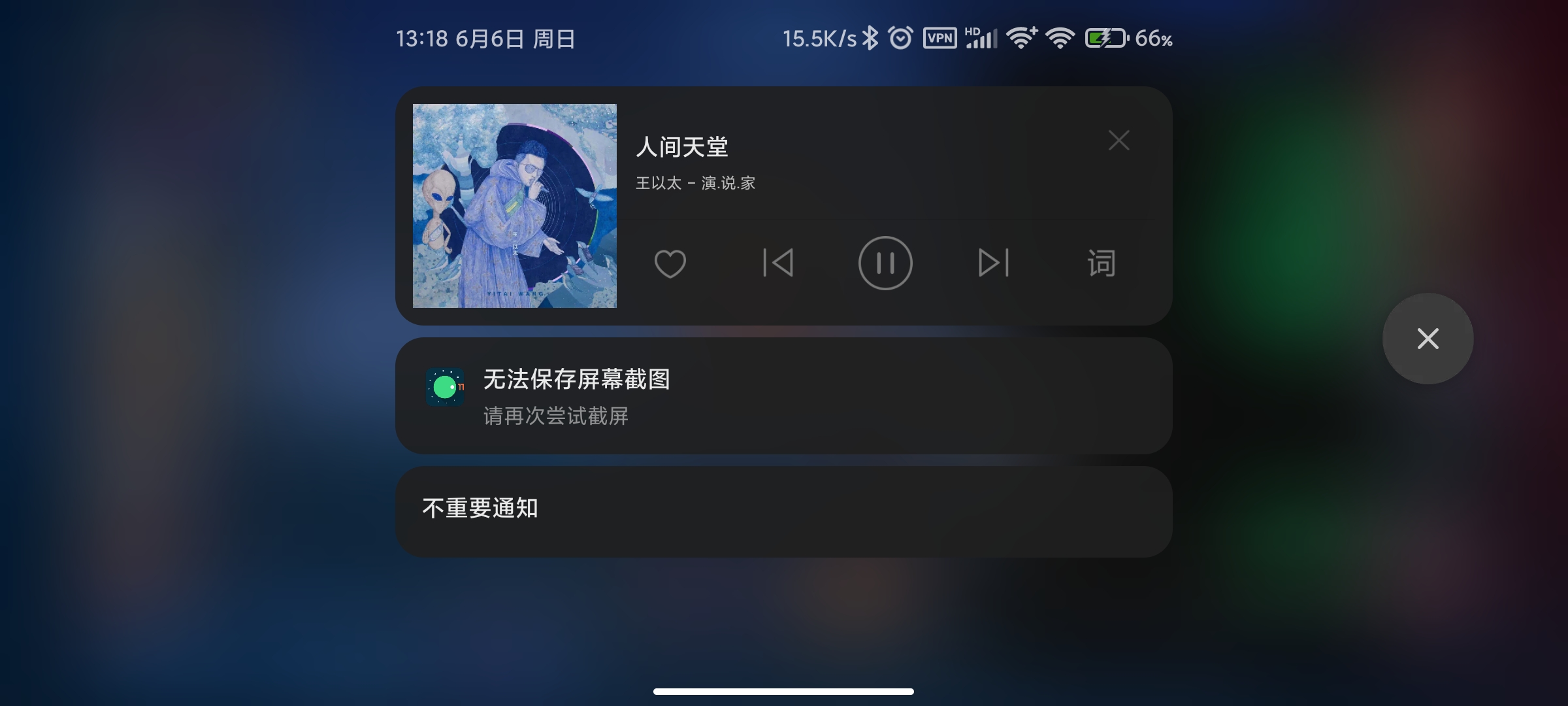This screenshot has width=1568, height=706.
Task: Clear all notifications with the round X button
Action: point(1428,339)
